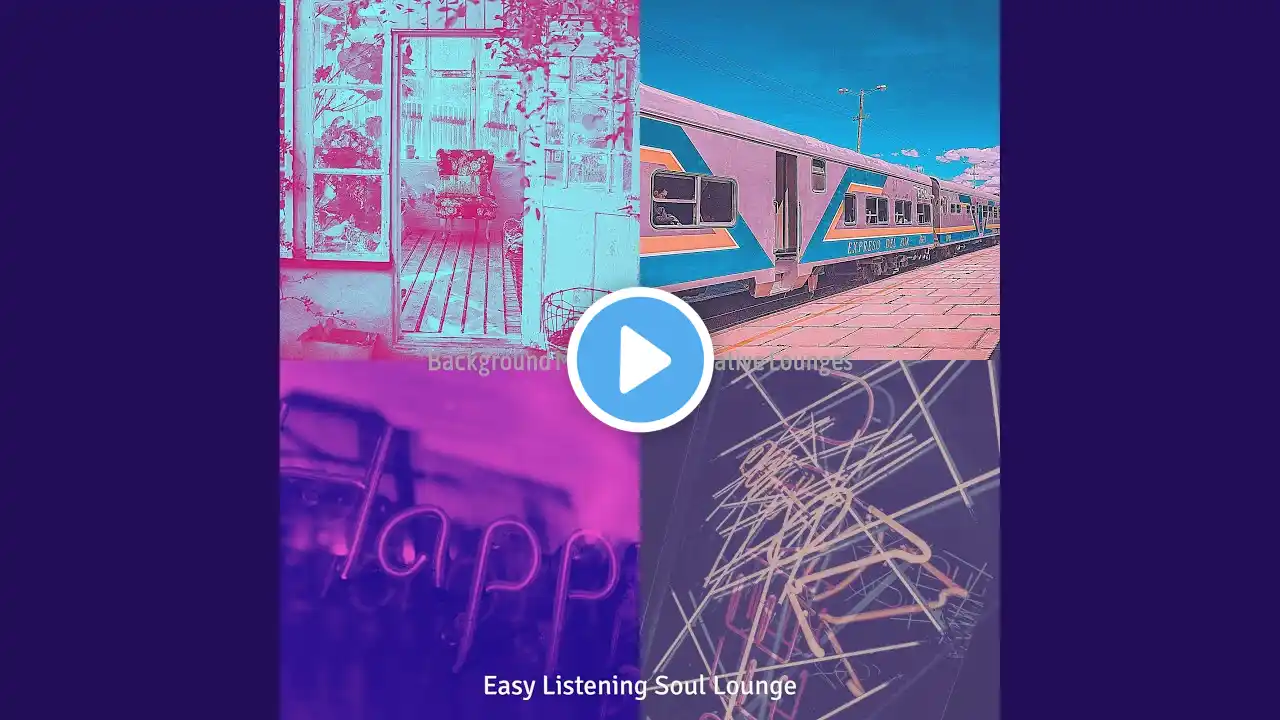Play the Easy Listening Soul Lounge video
The height and width of the screenshot is (720, 1280).
640,360
